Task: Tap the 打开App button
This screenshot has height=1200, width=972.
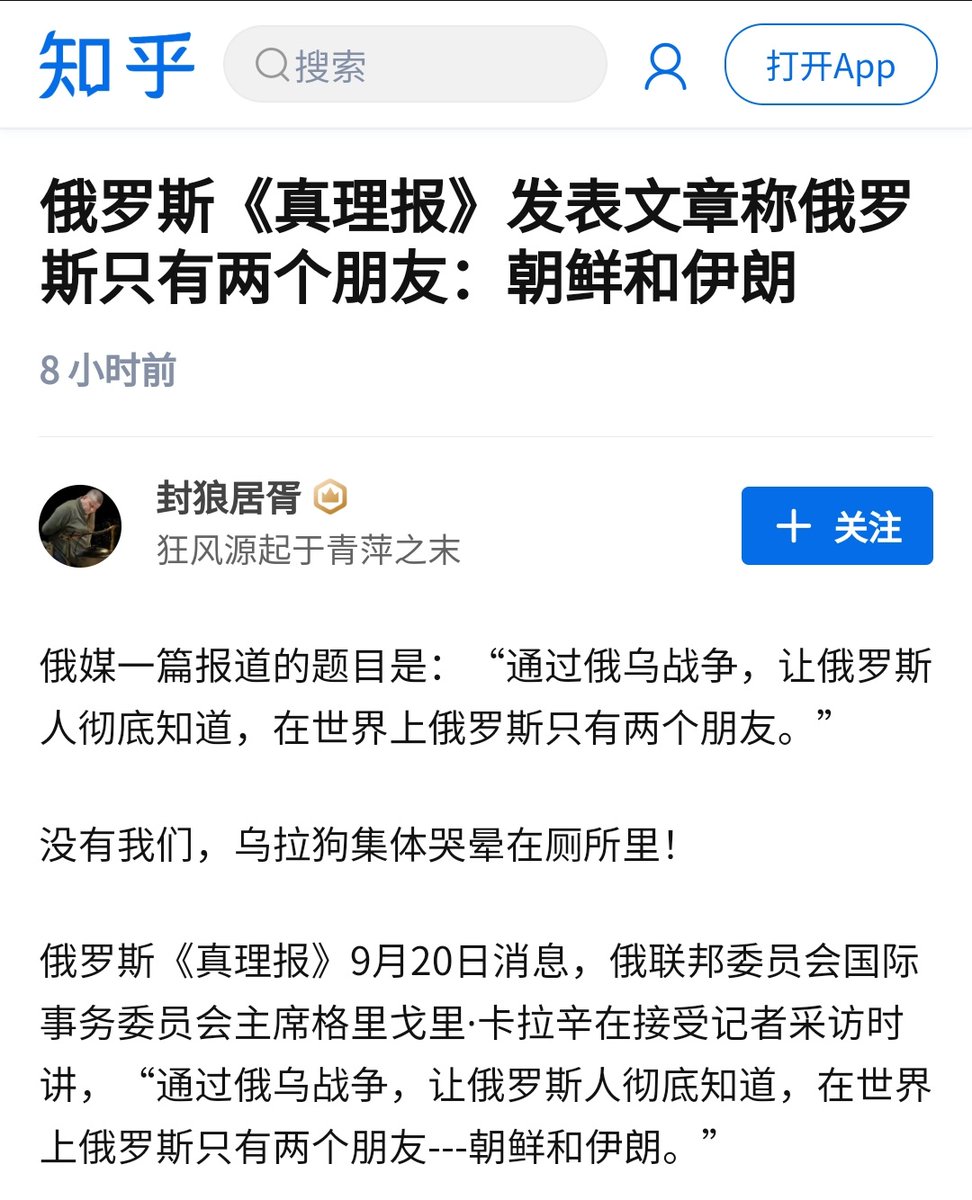Action: (x=830, y=66)
